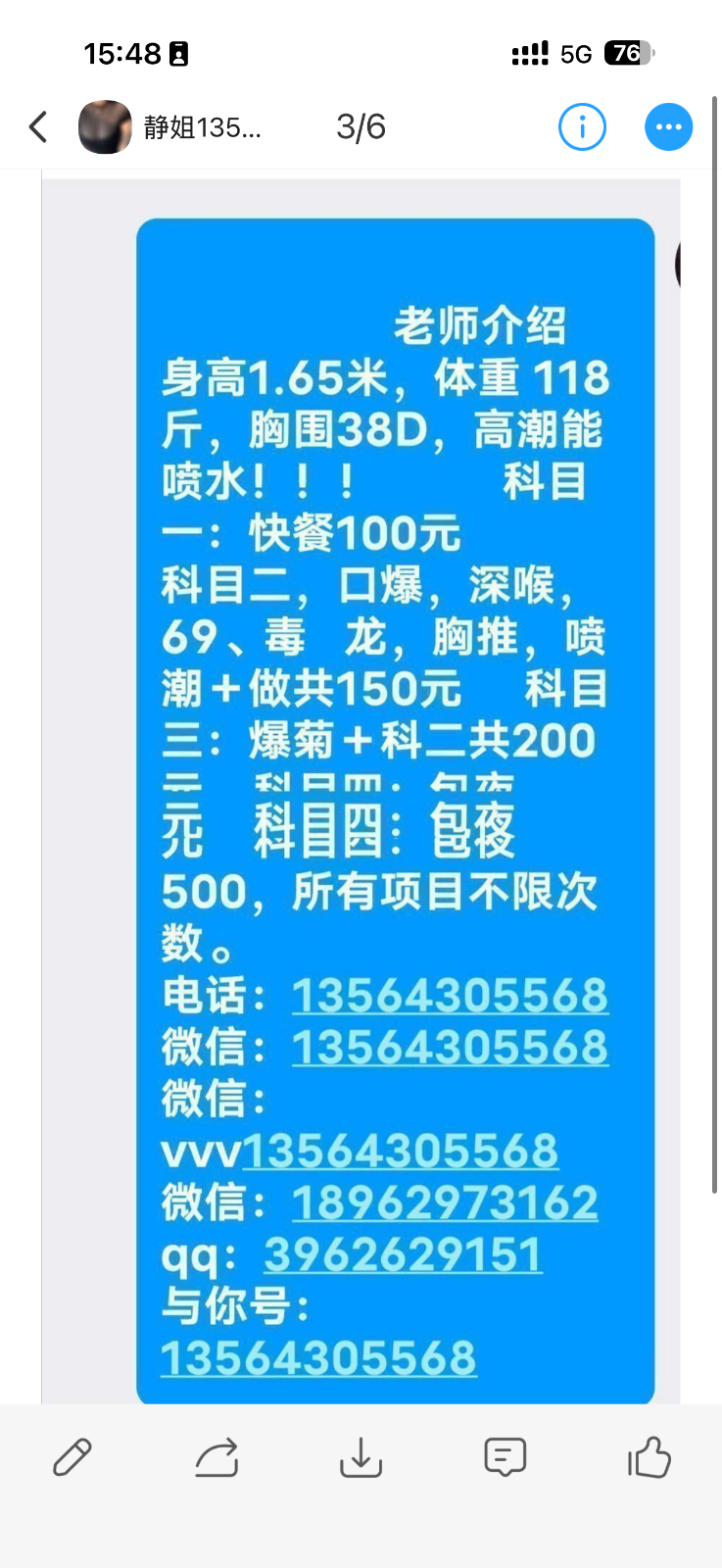Tap the silent mode indicator beside the clock
This screenshot has height=1568, width=722.
coord(178,54)
